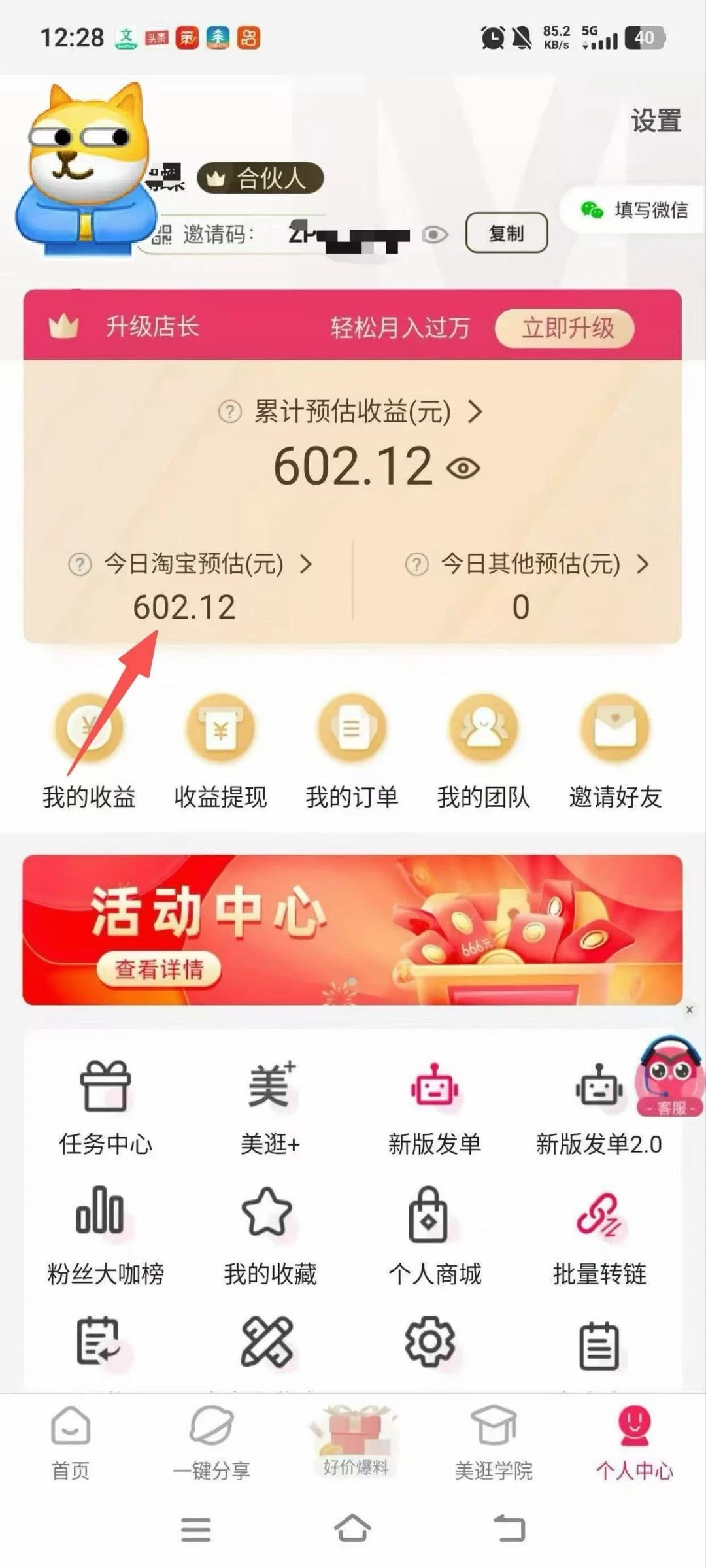View 我的订单 orders
Screen dimensions: 706x1568
(x=352, y=752)
